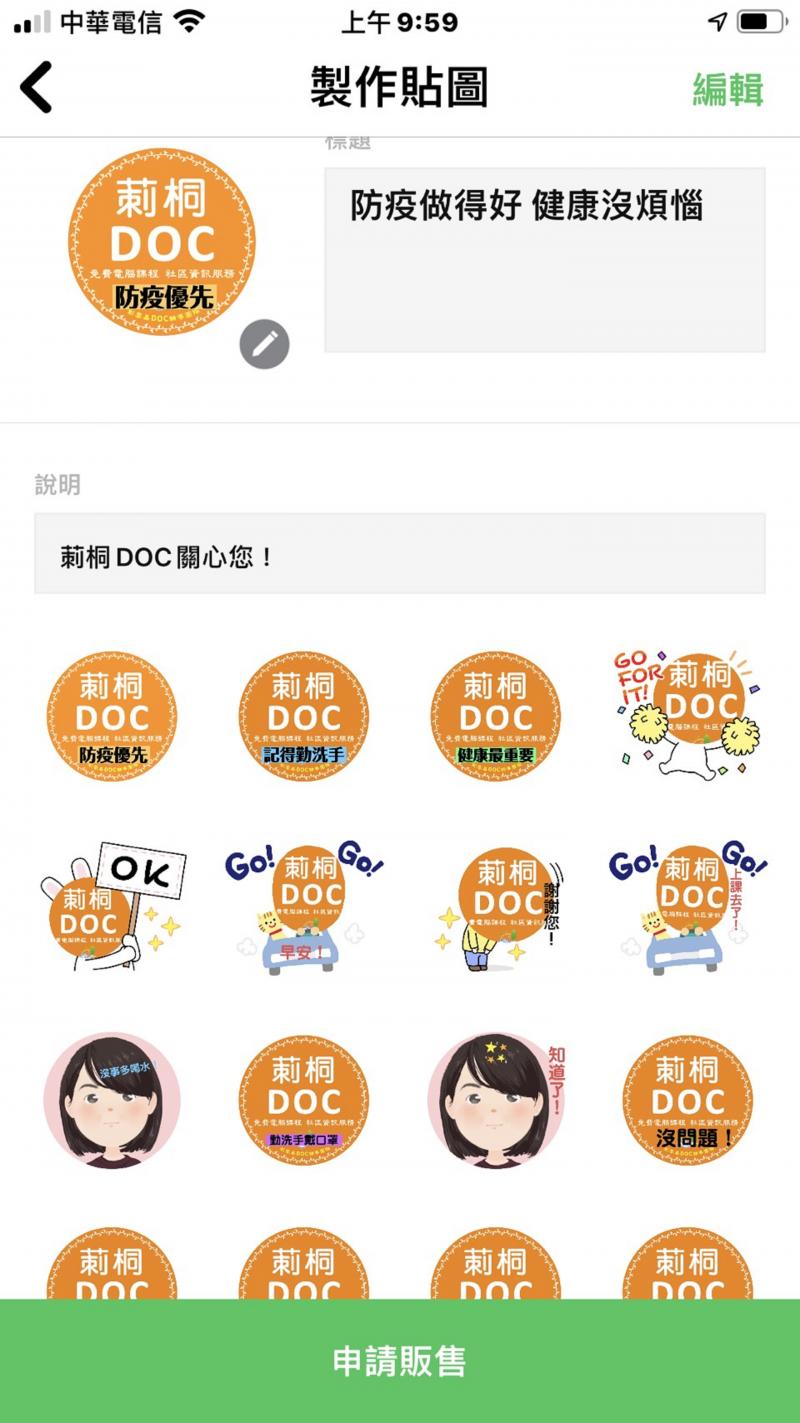Tap the 編輯 edit button

click(x=727, y=89)
